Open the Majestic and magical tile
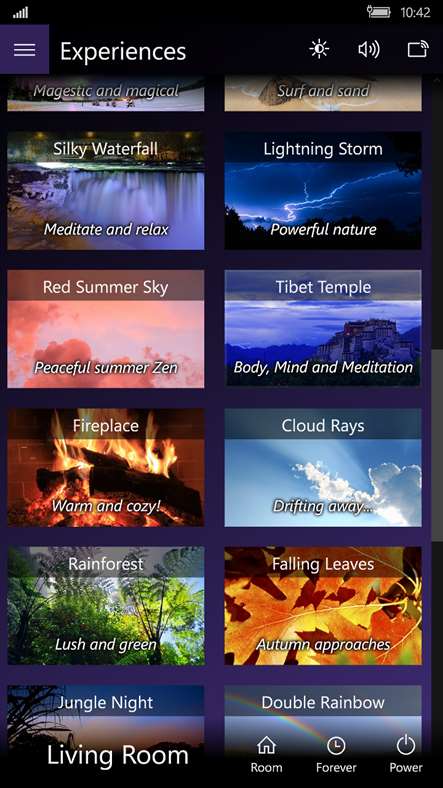Image resolution: width=443 pixels, height=788 pixels. point(106,94)
